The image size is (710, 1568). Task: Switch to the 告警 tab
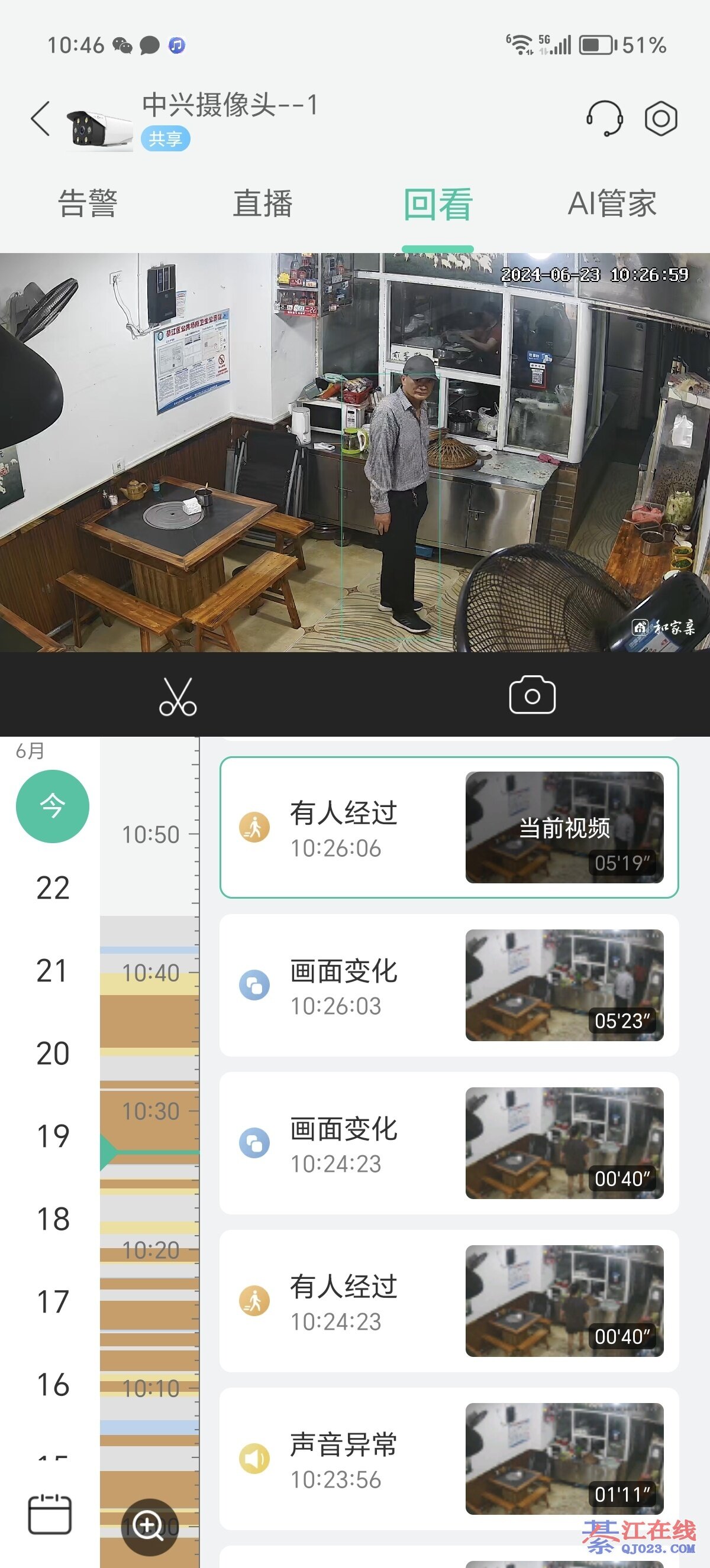tap(88, 203)
